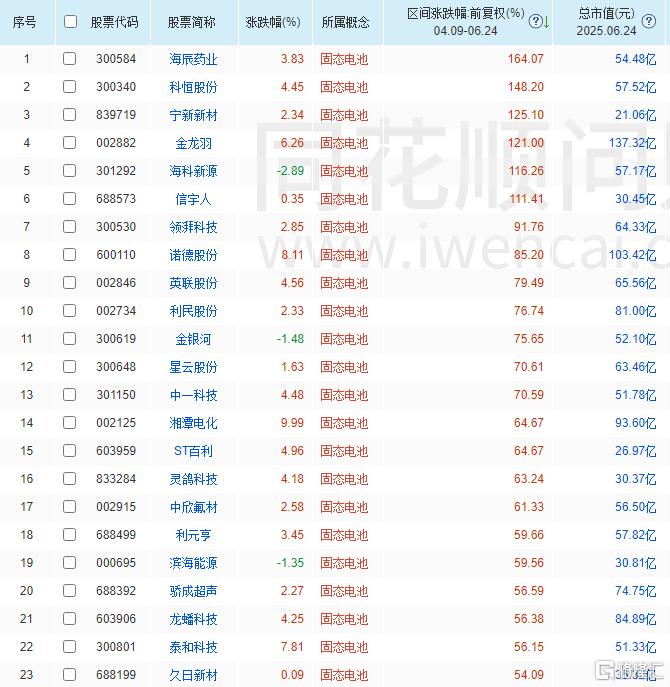This screenshot has width=670, height=687.
Task: Tick the checkbox for 信宇人
Action: click(x=69, y=199)
